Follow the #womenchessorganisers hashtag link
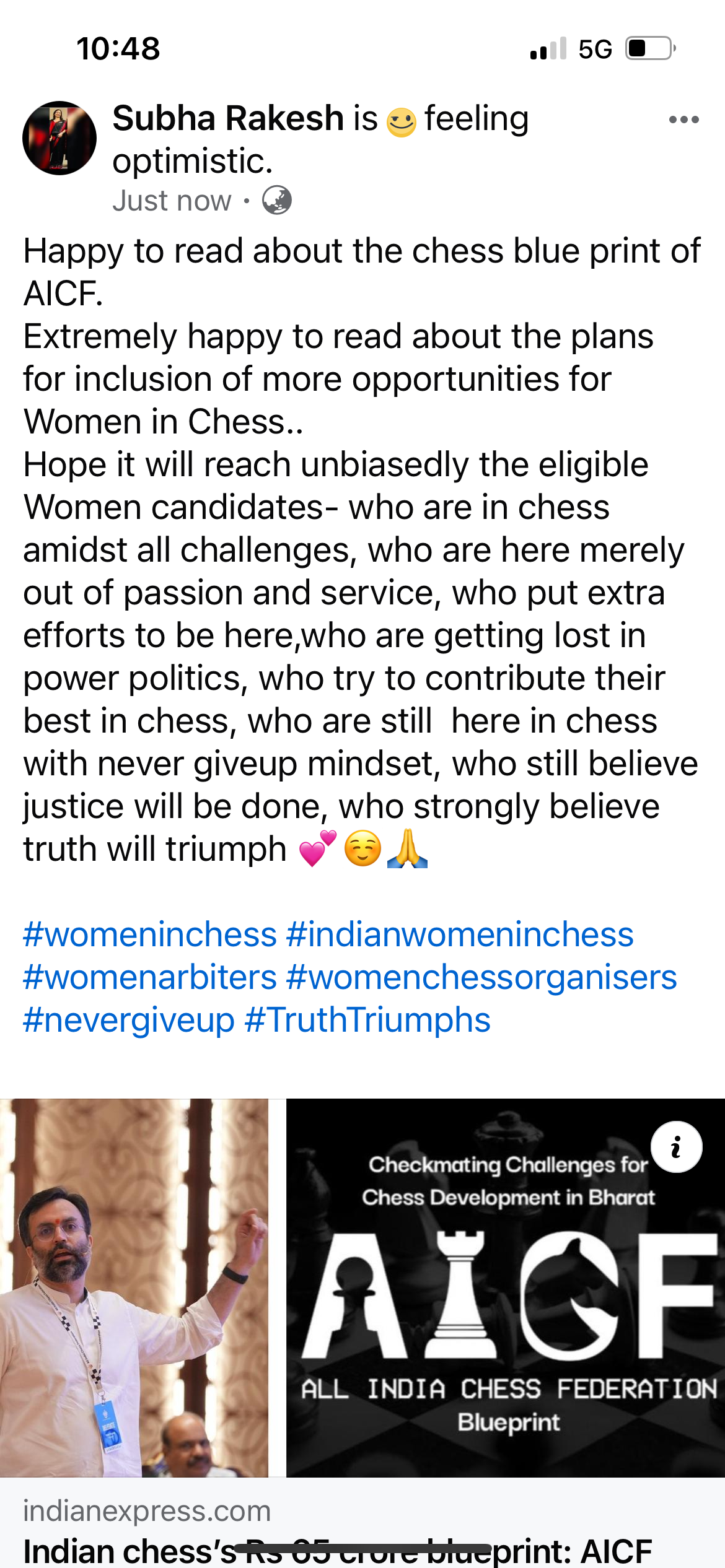725x1568 pixels. (x=481, y=977)
